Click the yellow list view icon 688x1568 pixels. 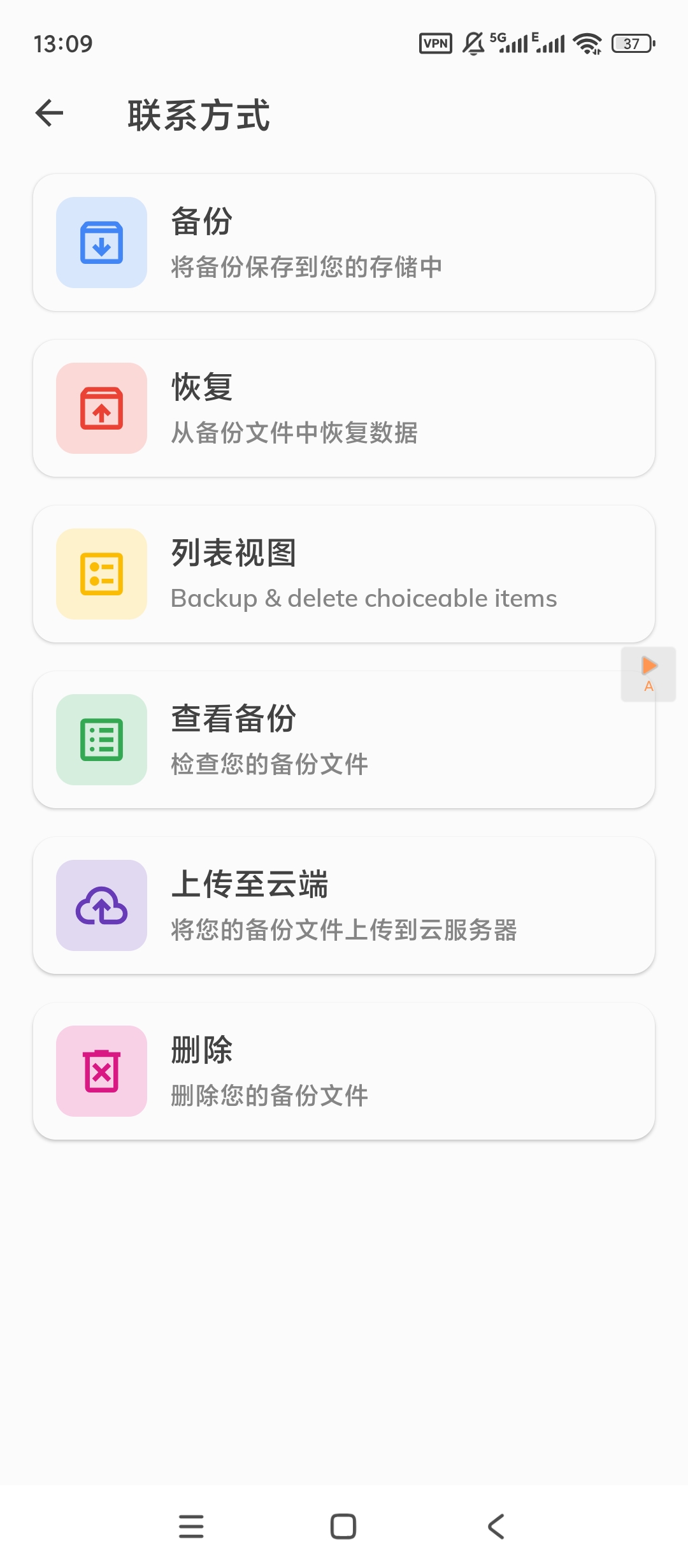click(x=101, y=574)
